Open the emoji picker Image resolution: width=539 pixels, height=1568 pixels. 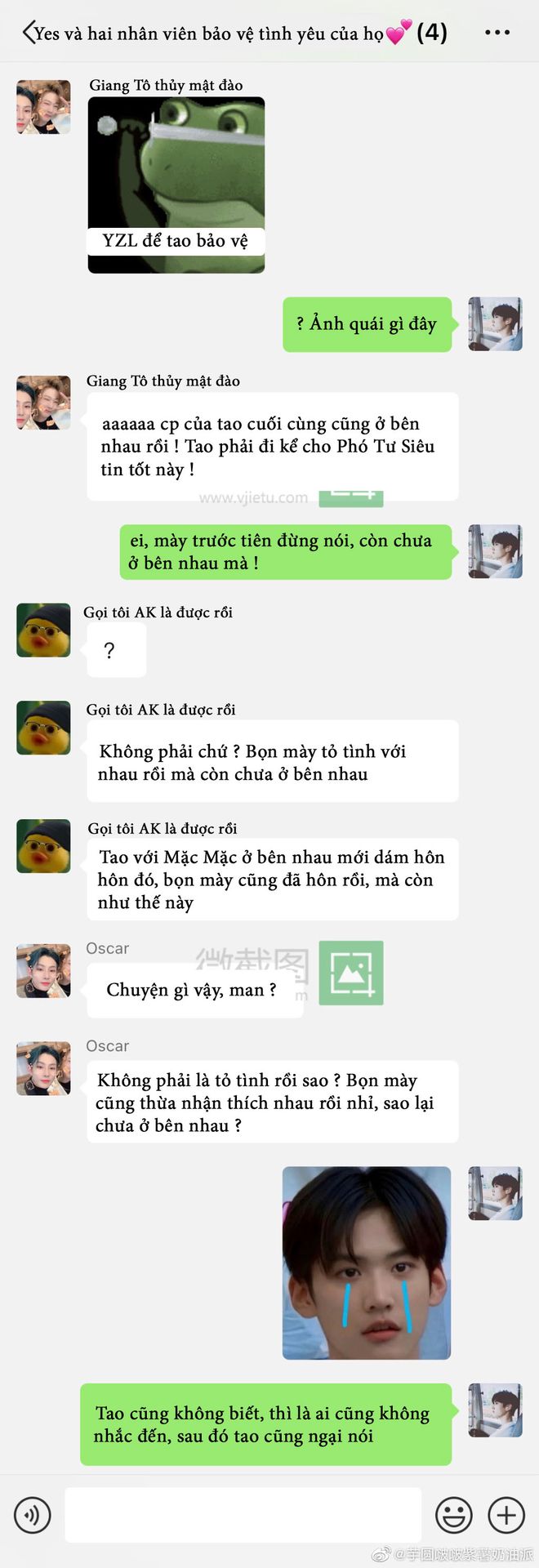pyautogui.click(x=453, y=1516)
